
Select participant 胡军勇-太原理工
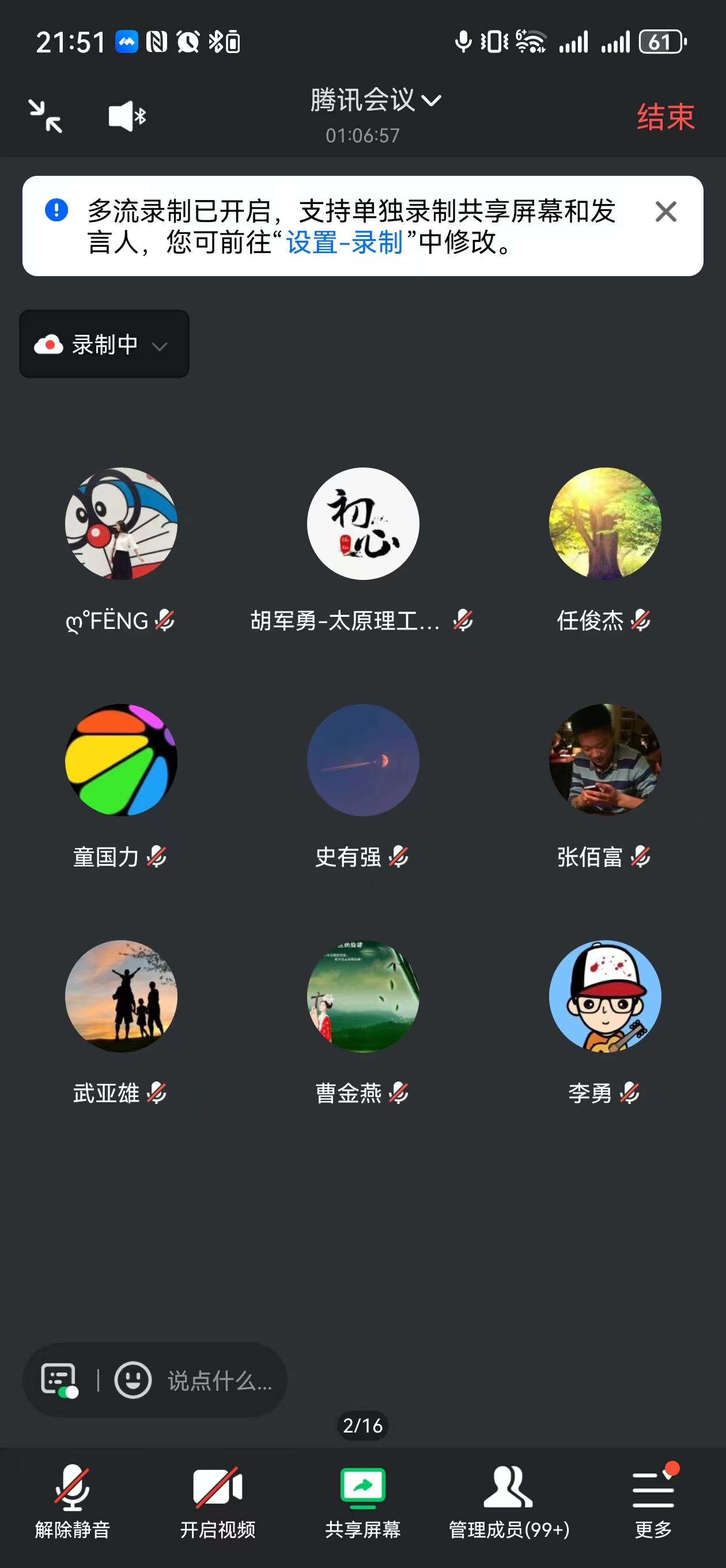[362, 524]
